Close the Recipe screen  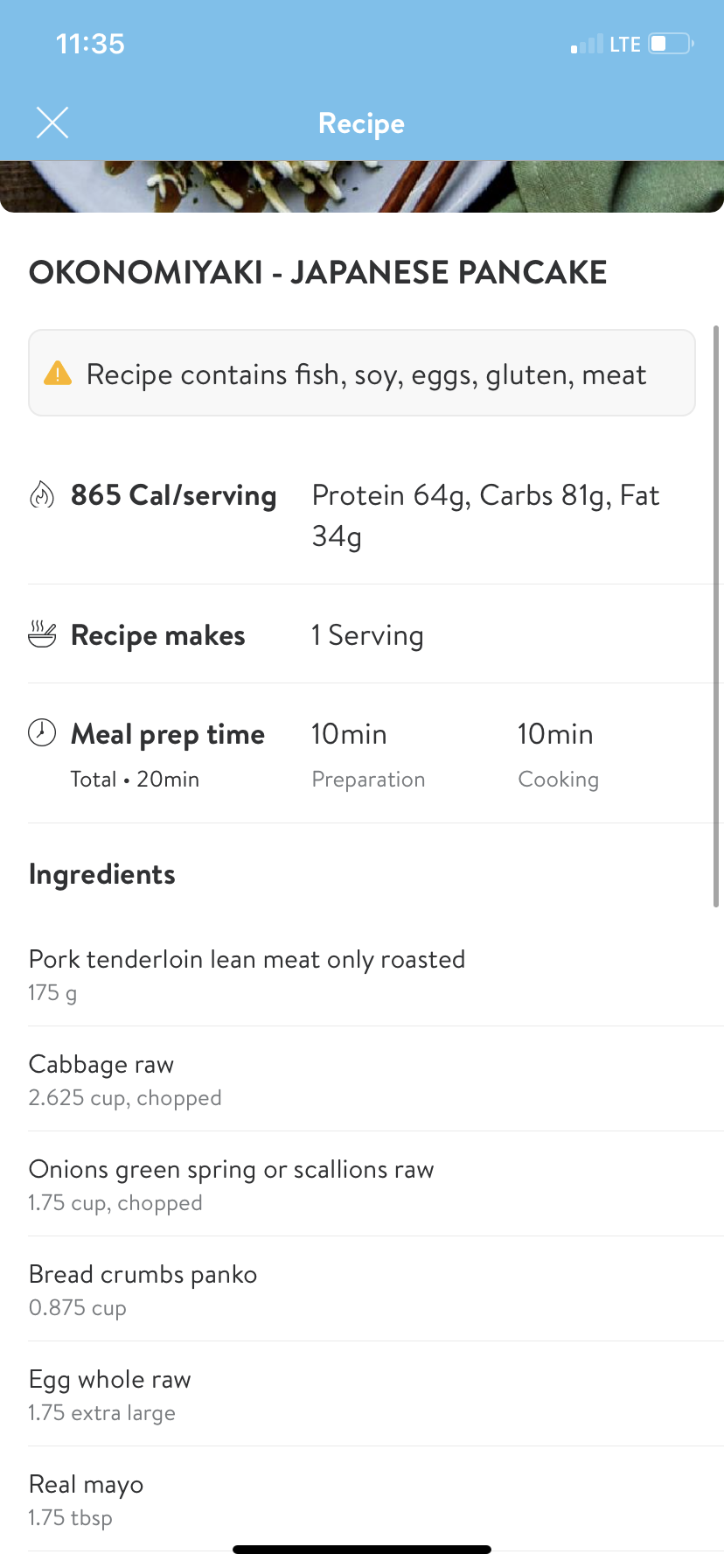point(52,123)
